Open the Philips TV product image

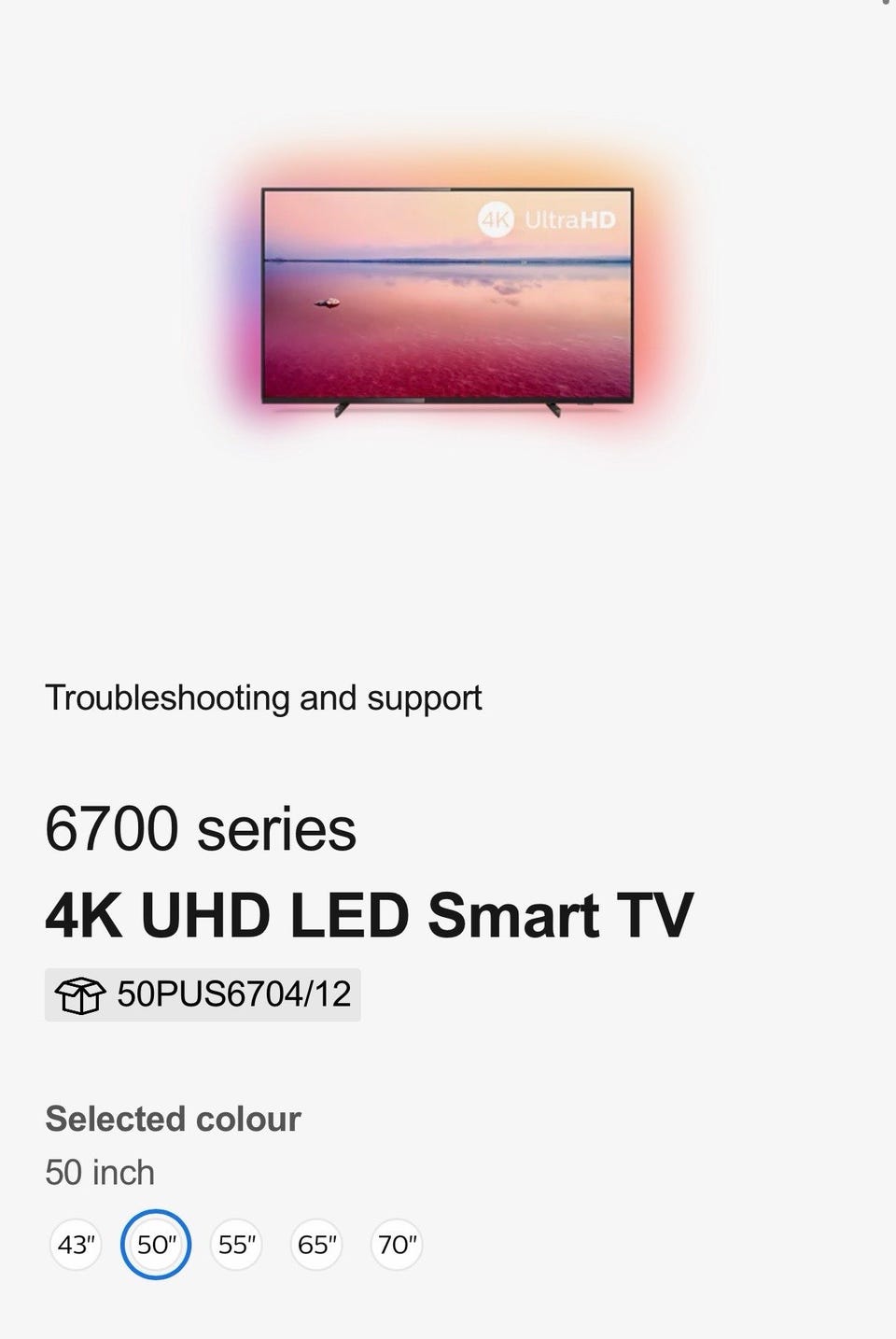pyautogui.click(x=447, y=297)
